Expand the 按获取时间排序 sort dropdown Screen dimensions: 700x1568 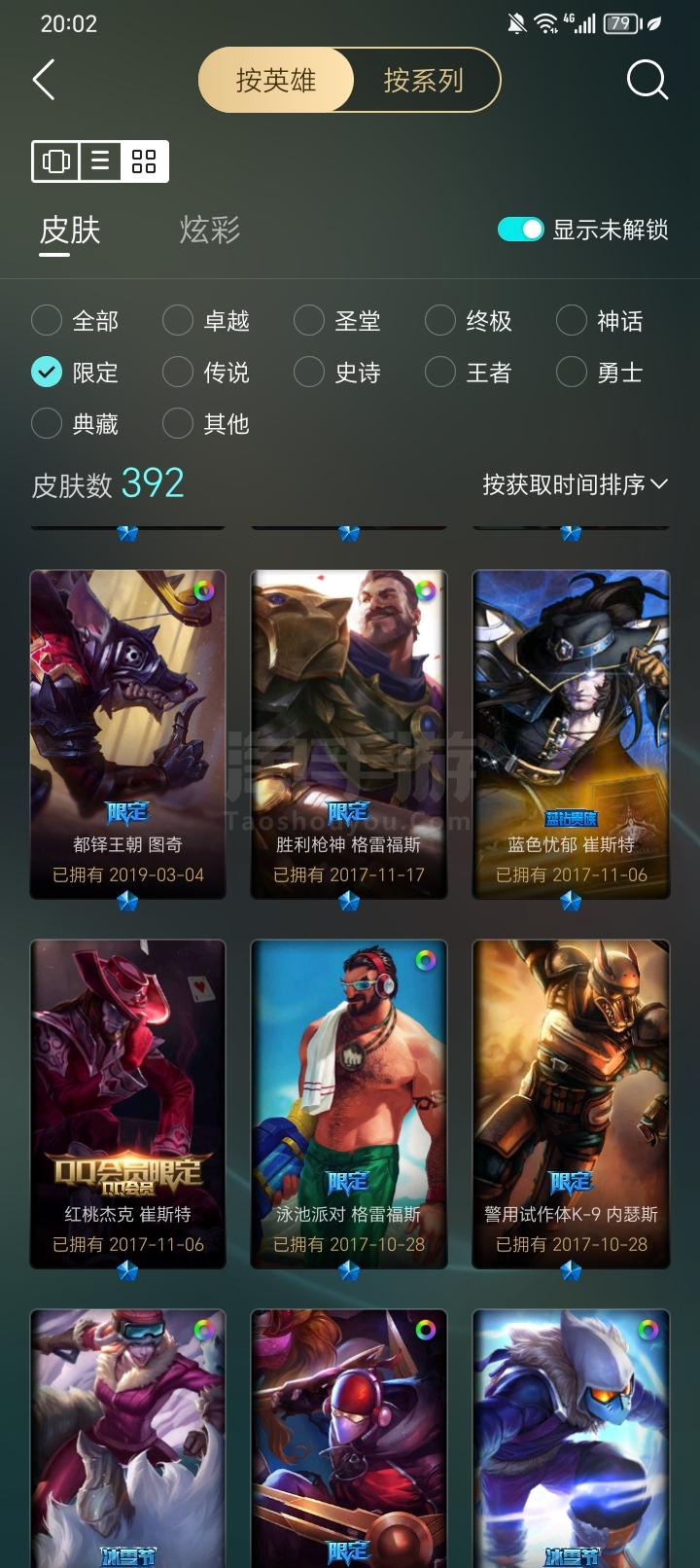pos(575,484)
